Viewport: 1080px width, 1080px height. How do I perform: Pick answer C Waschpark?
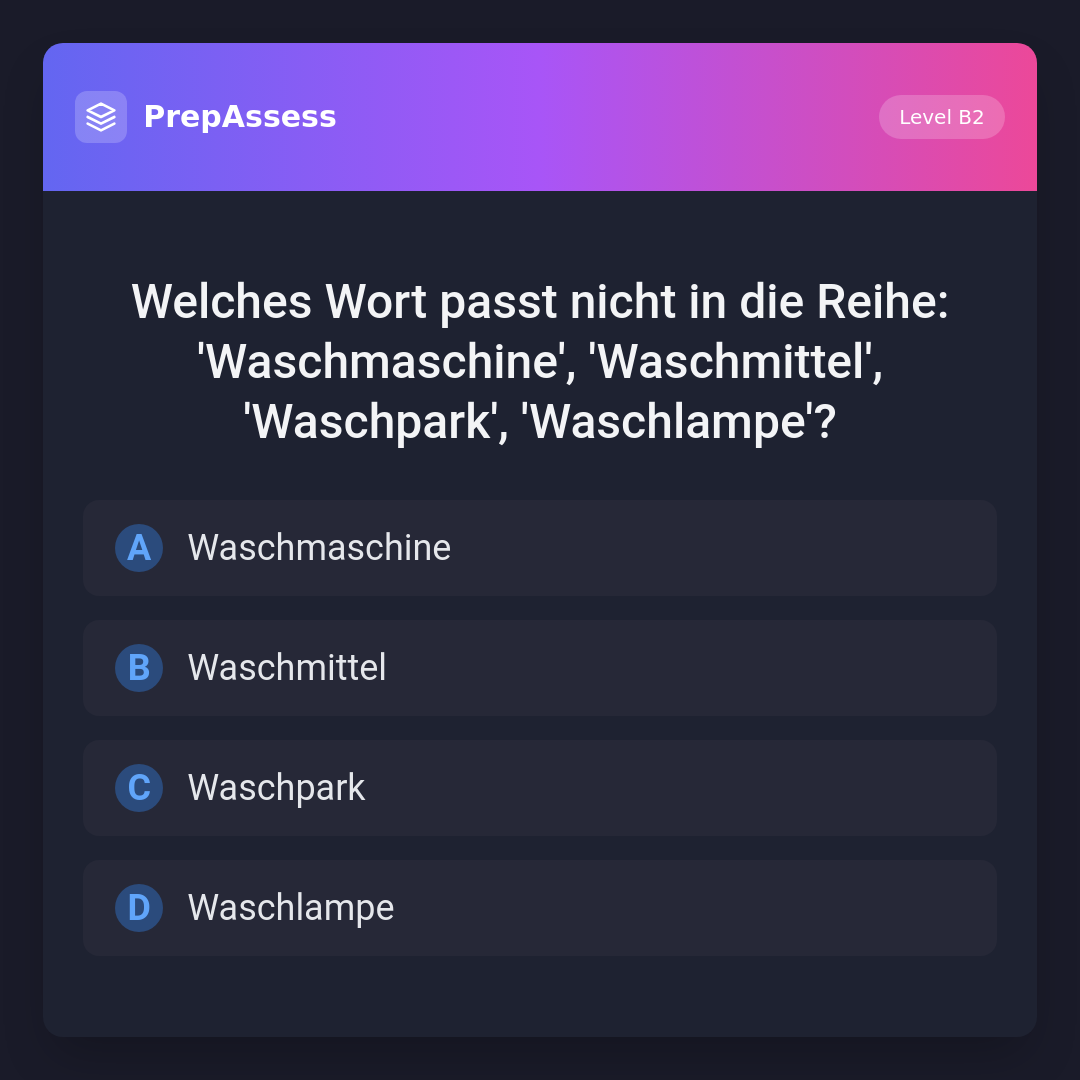[x=539, y=788]
